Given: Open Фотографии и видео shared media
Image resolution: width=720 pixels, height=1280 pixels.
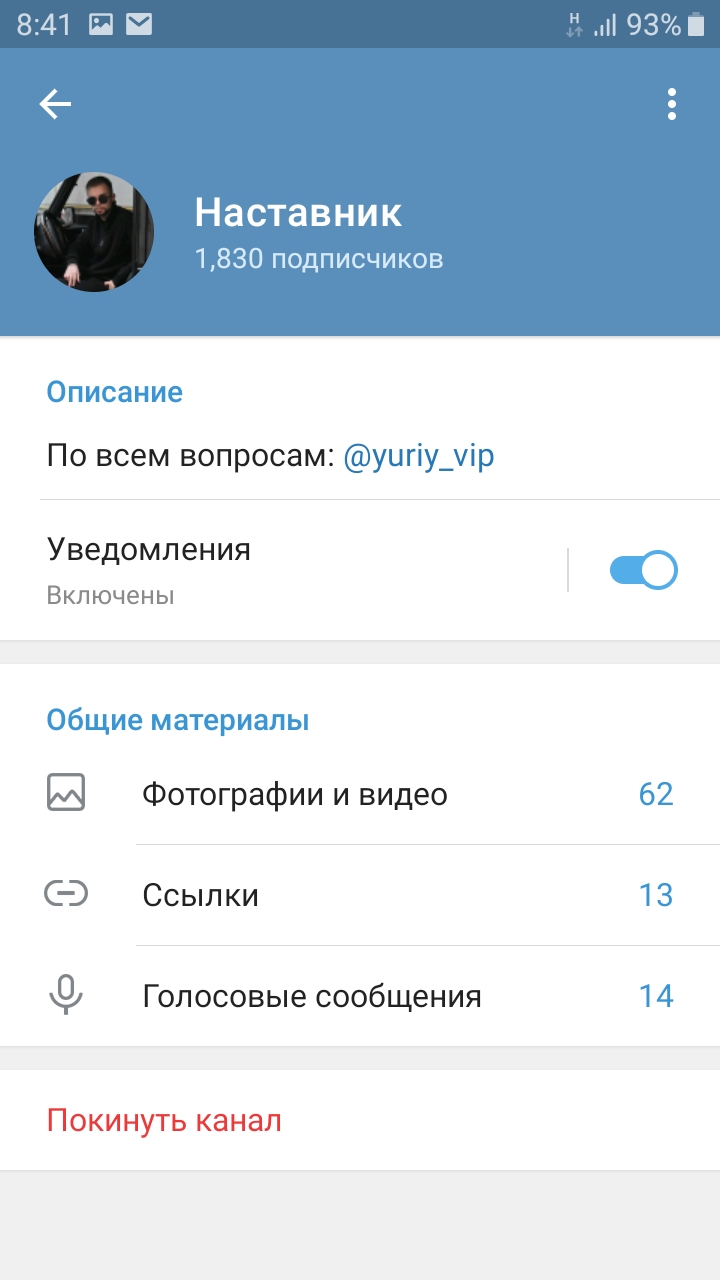Looking at the screenshot, I should (x=360, y=794).
